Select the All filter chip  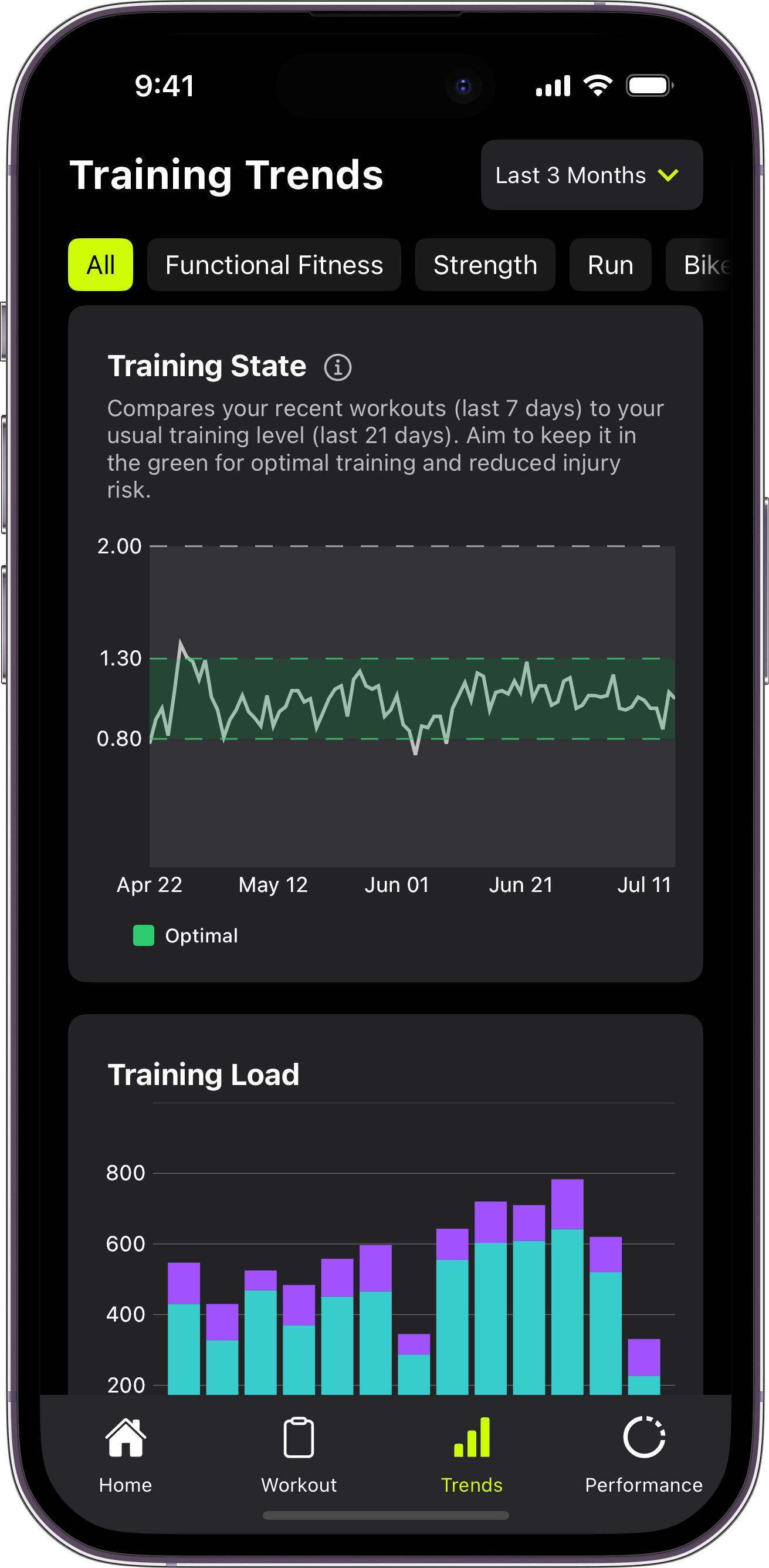pos(100,265)
